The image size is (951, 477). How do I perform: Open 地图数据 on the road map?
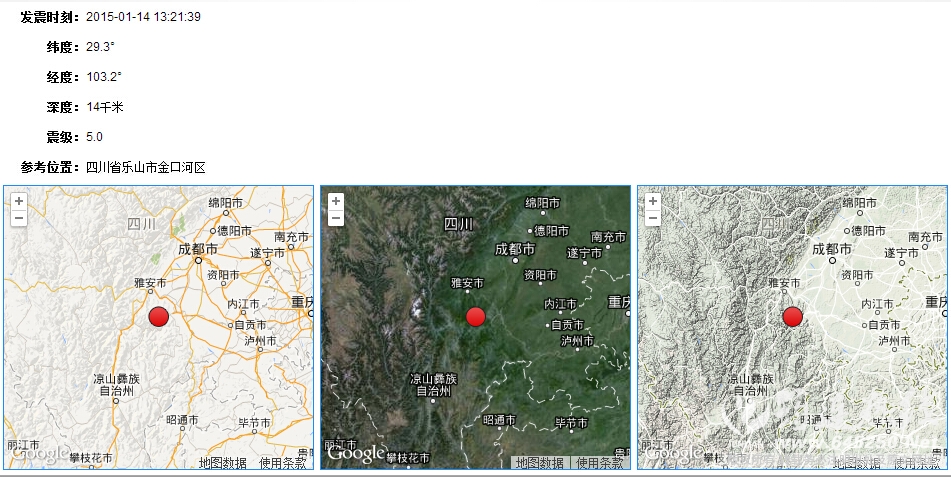tap(223, 463)
